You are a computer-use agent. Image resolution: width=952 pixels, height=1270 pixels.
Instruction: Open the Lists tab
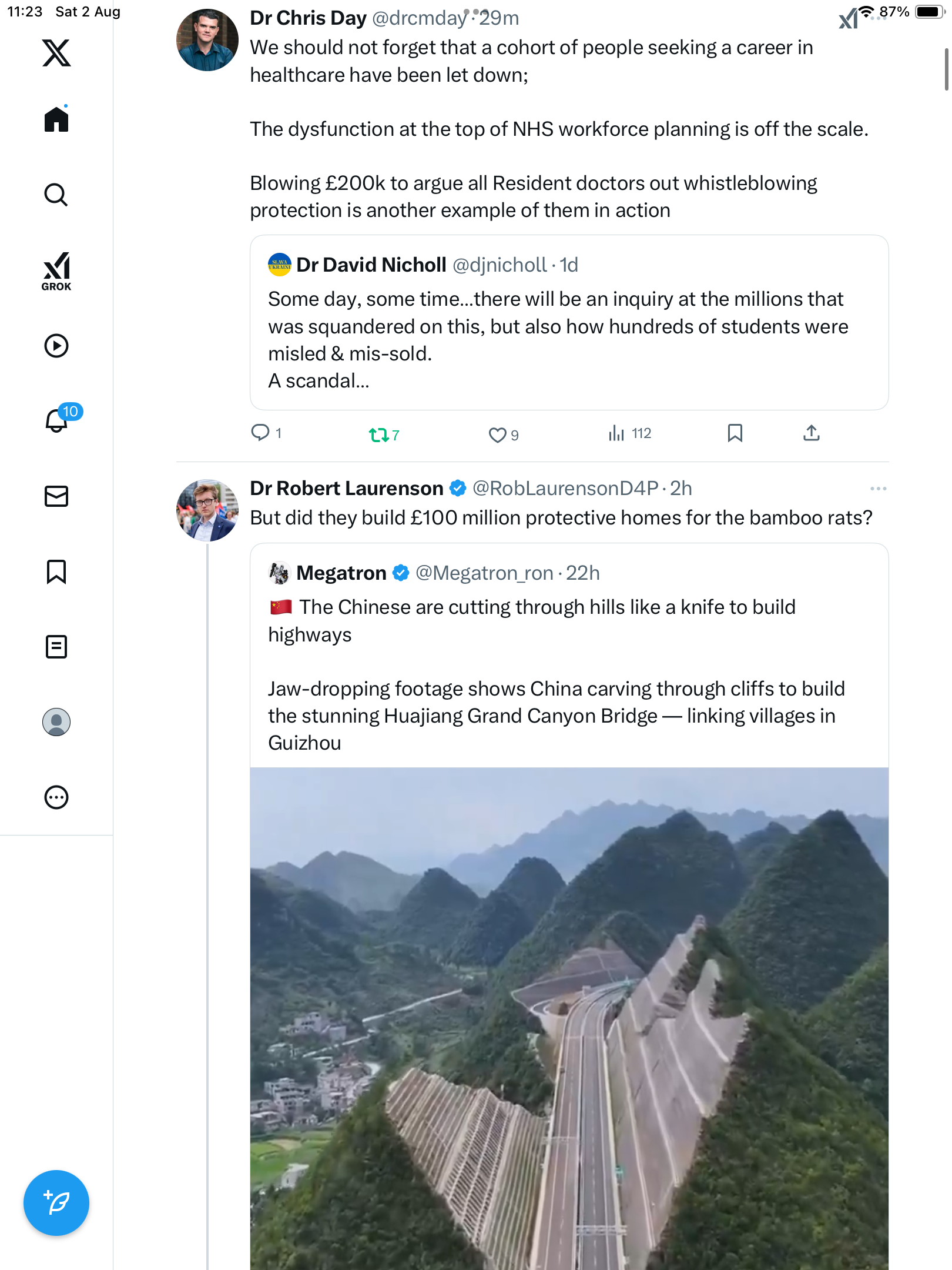point(56,647)
